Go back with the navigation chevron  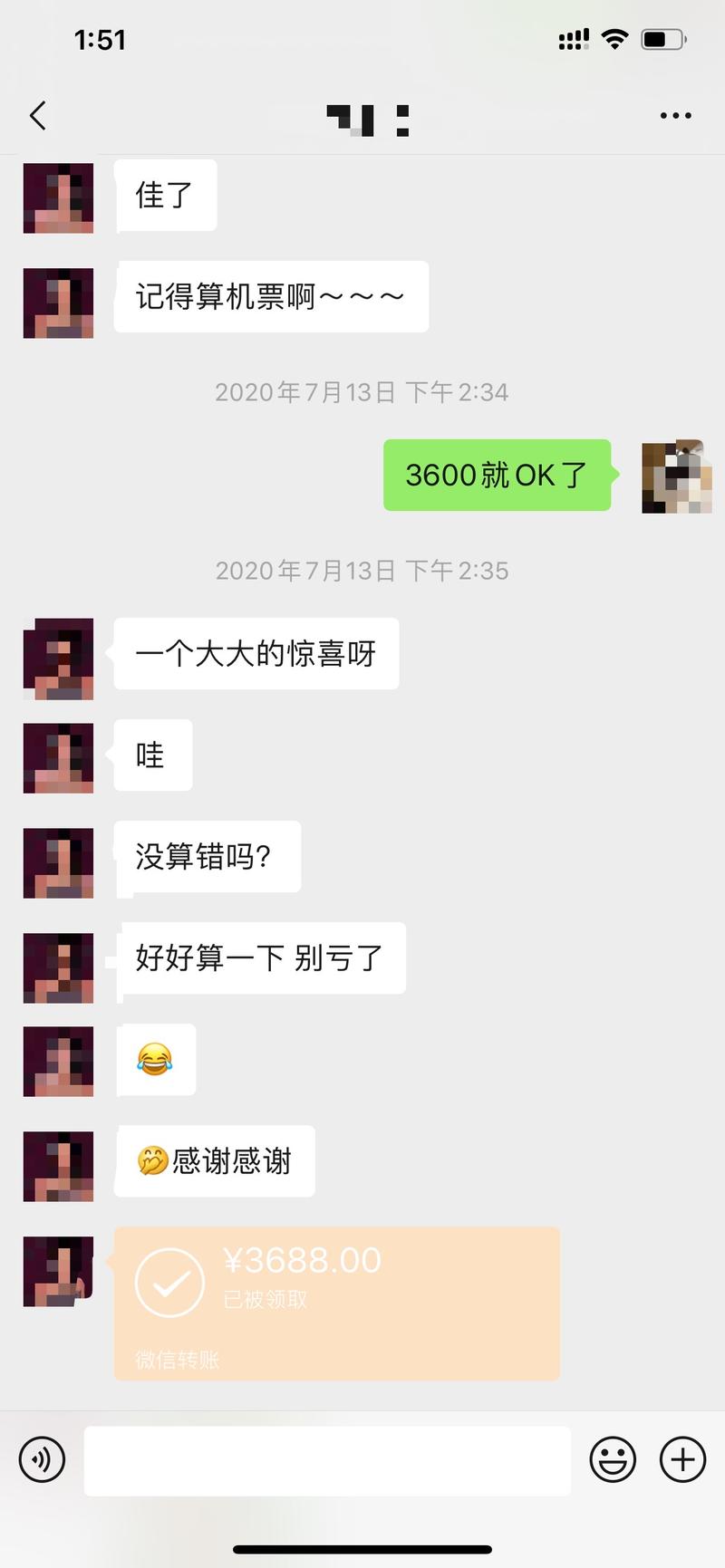[x=36, y=116]
